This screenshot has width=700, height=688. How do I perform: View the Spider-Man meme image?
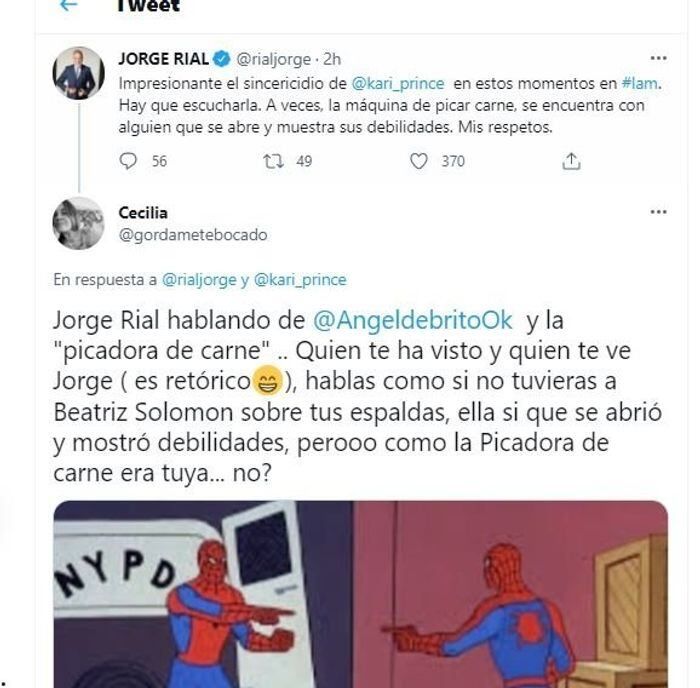(x=360, y=595)
